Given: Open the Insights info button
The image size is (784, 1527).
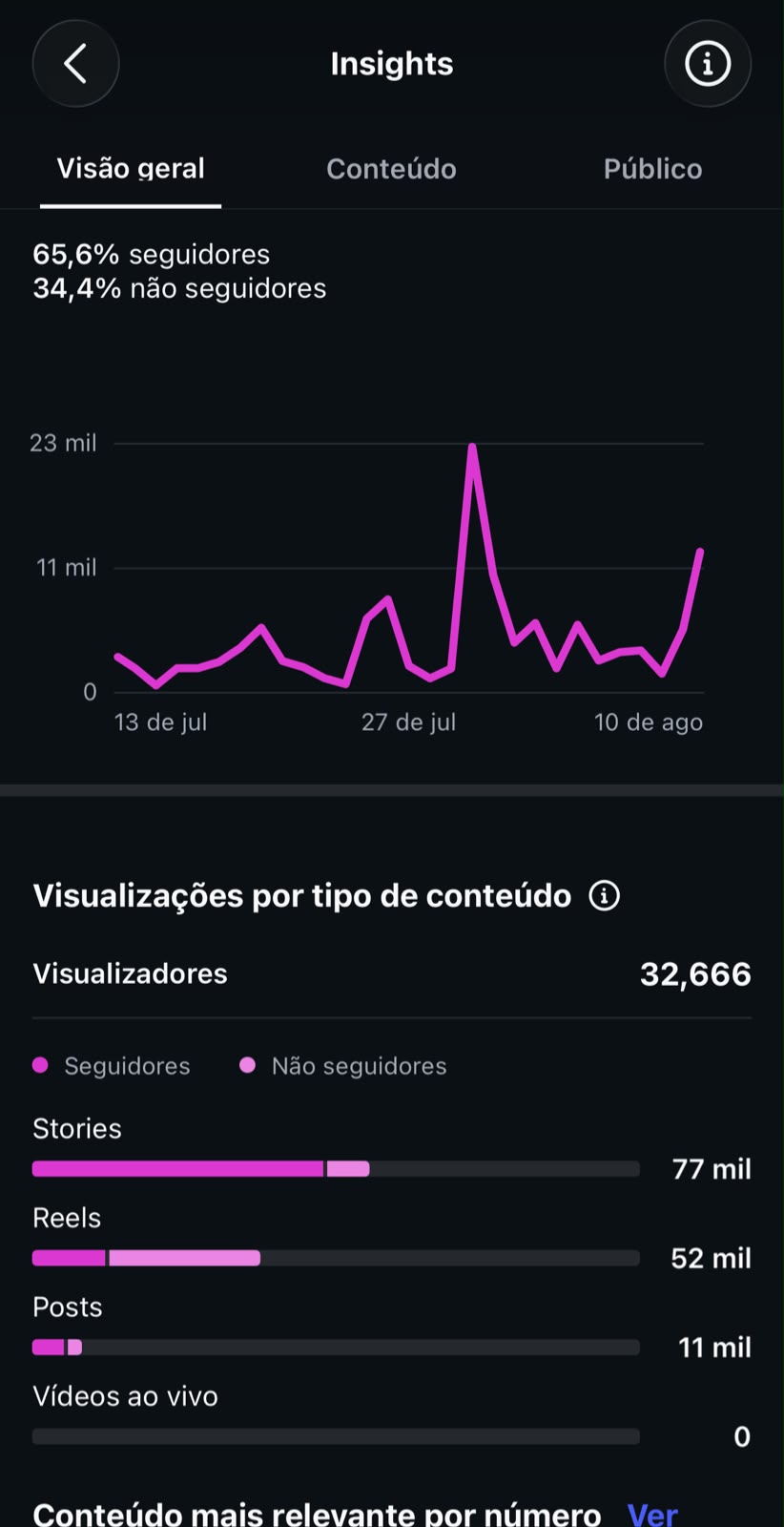Looking at the screenshot, I should point(708,64).
